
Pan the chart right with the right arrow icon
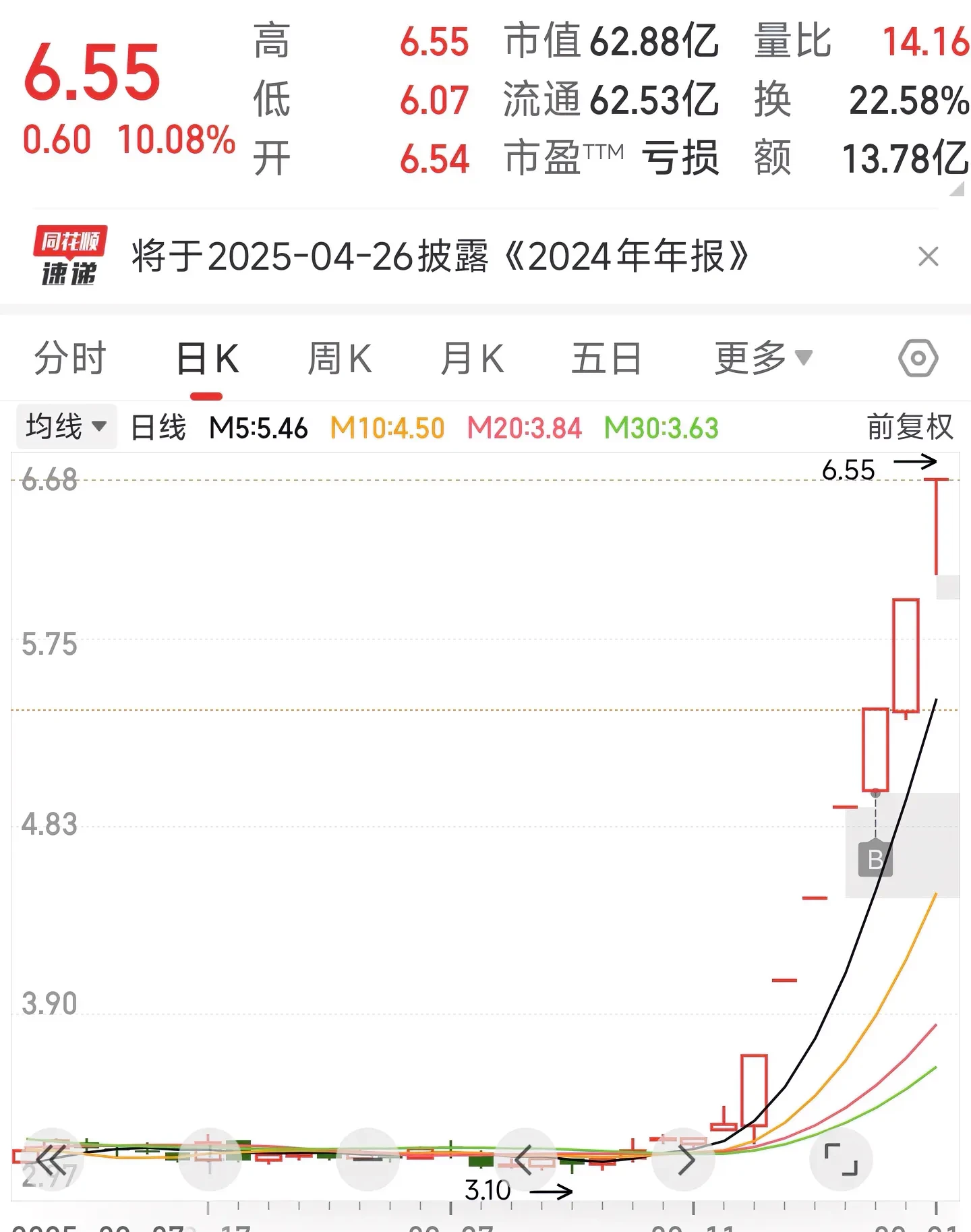click(688, 1158)
